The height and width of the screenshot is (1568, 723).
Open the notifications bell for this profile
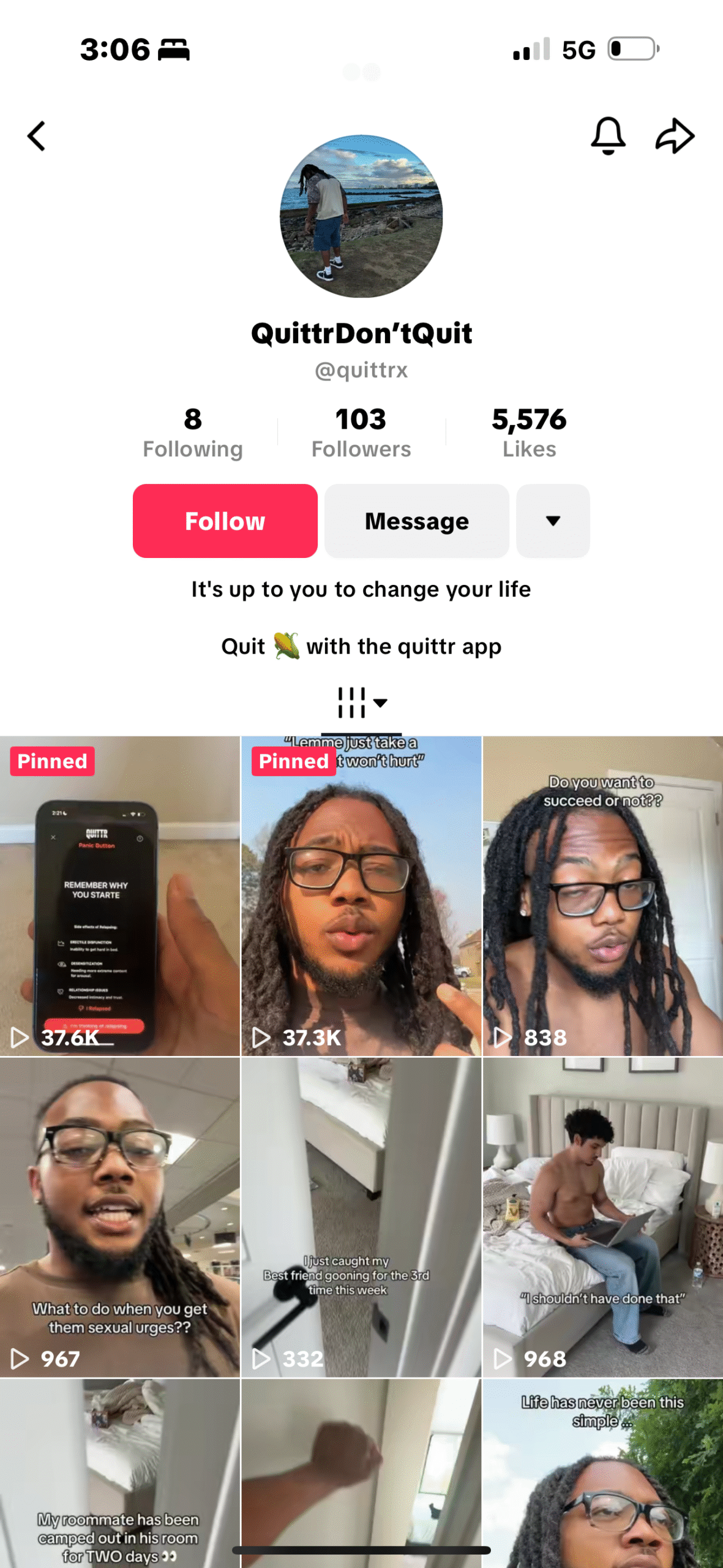click(x=607, y=135)
